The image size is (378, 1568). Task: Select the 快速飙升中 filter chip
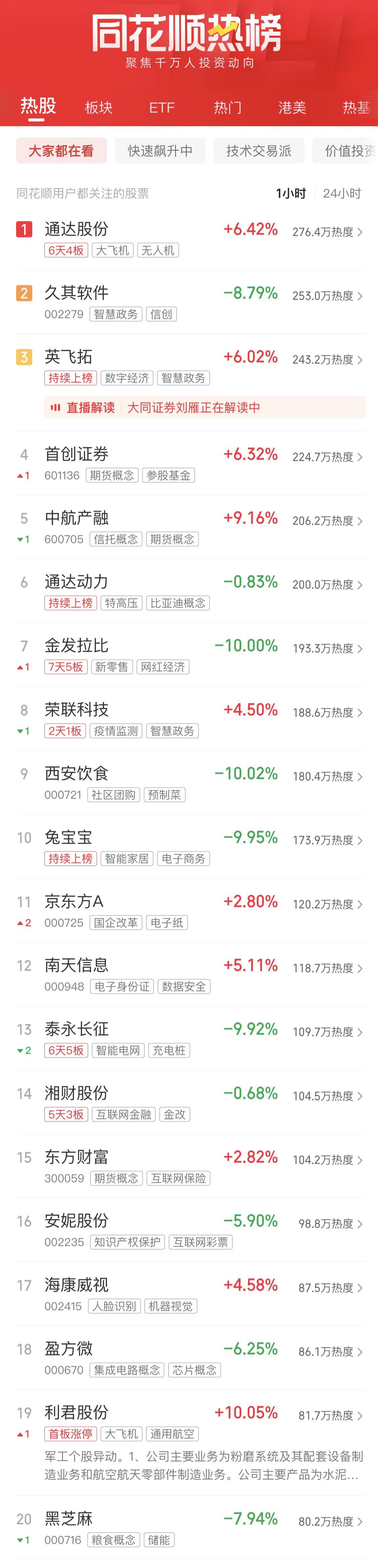[x=160, y=151]
